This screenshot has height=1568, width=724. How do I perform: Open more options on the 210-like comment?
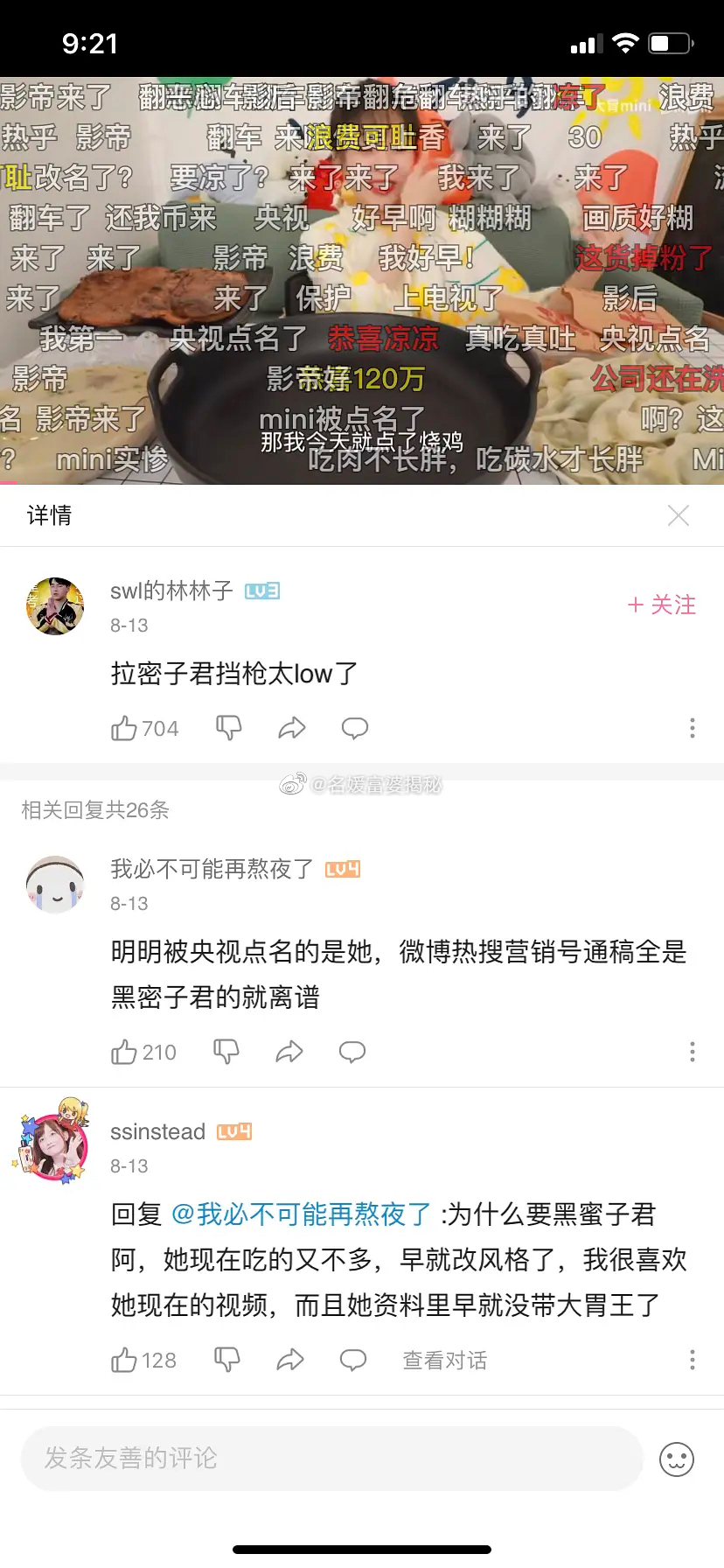pos(692,1052)
